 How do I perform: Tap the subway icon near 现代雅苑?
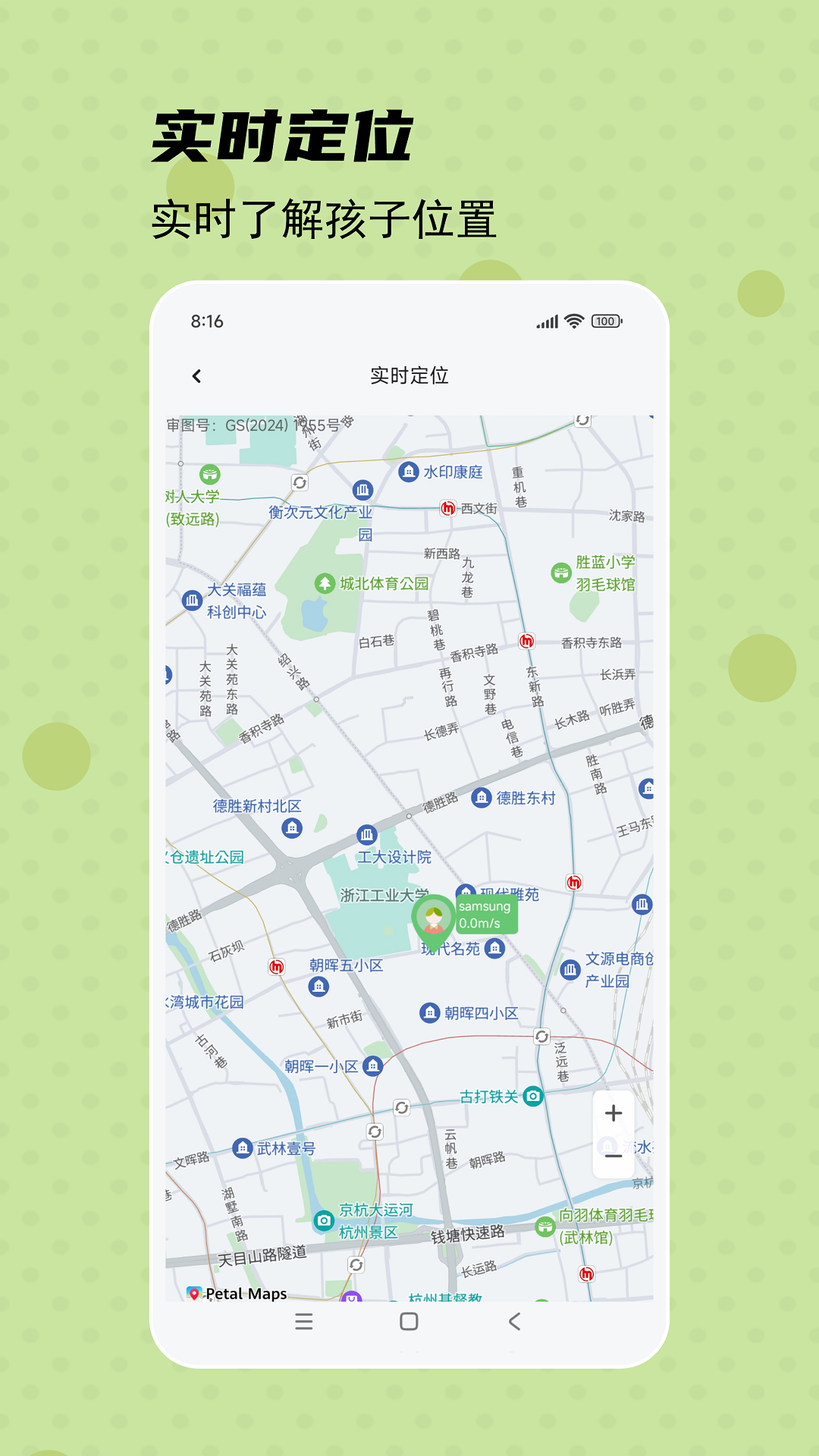point(574,881)
